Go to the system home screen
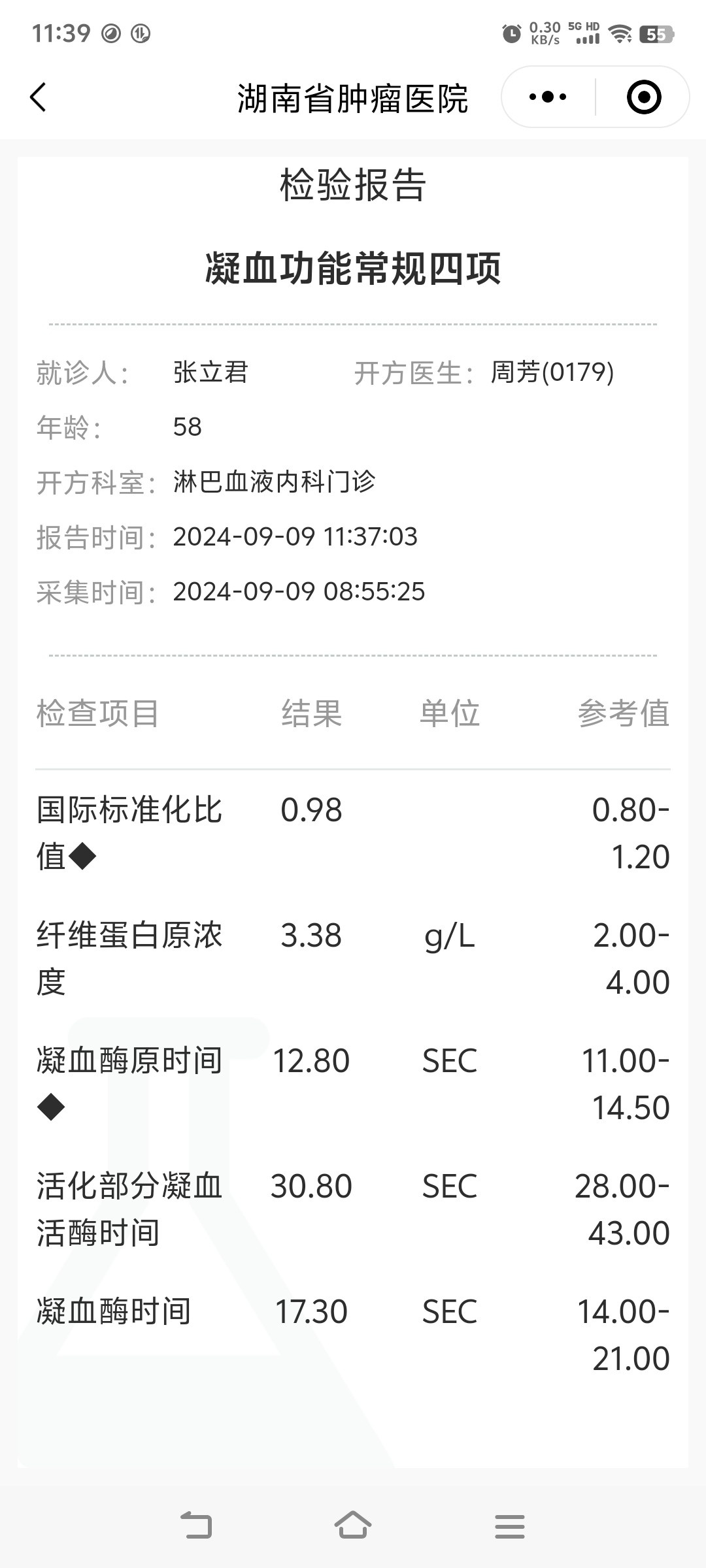 (353, 1526)
